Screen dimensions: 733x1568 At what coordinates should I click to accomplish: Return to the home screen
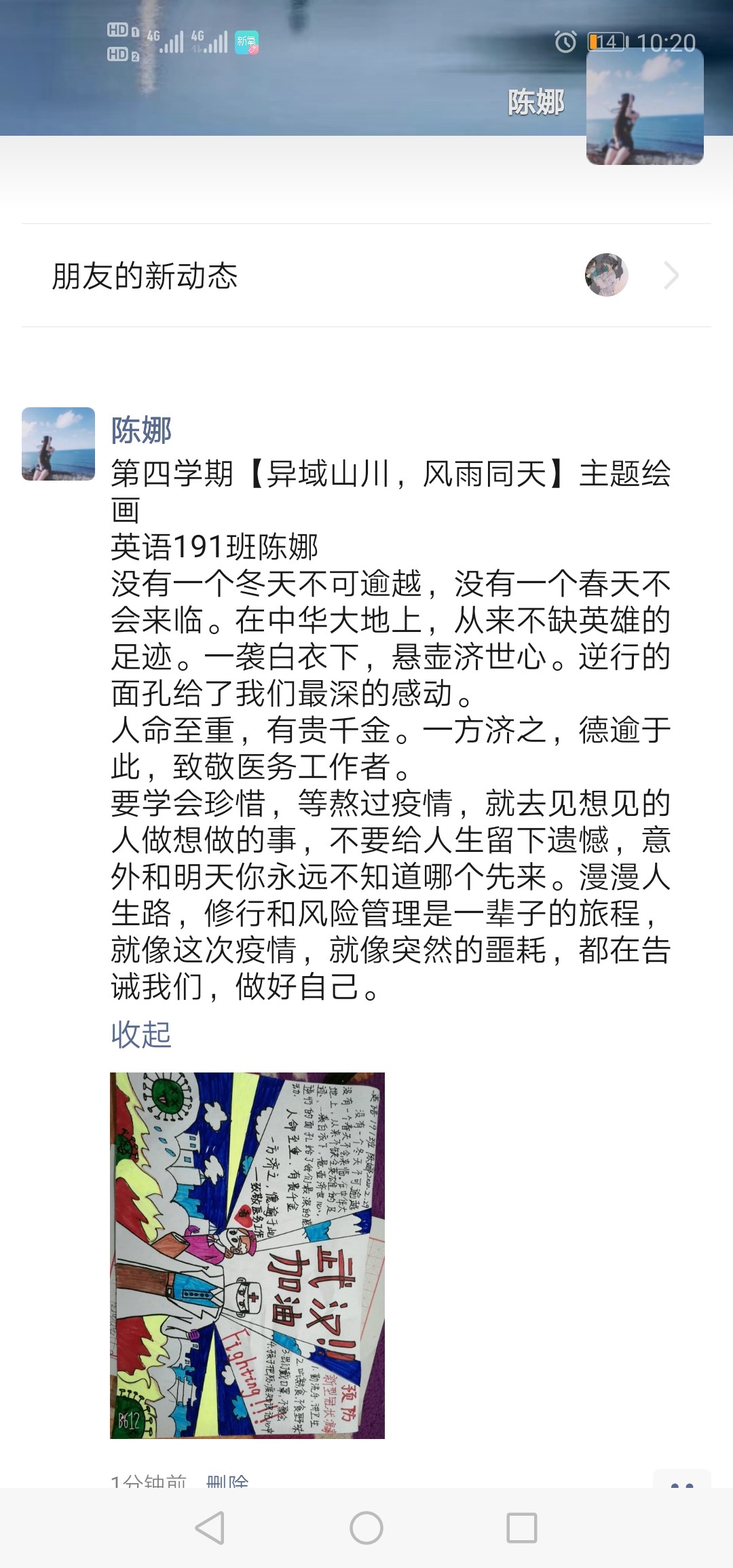[x=366, y=1528]
